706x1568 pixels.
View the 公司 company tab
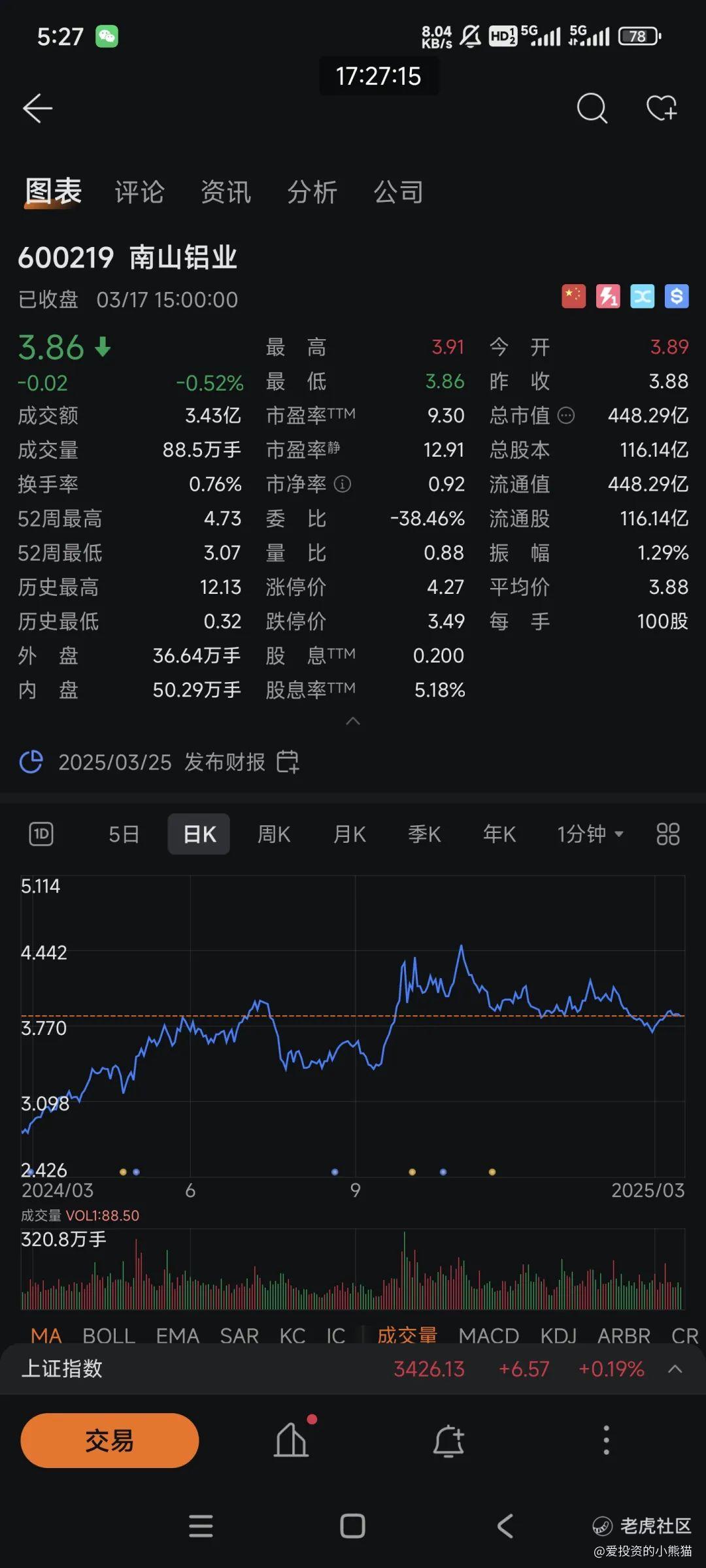click(x=398, y=192)
